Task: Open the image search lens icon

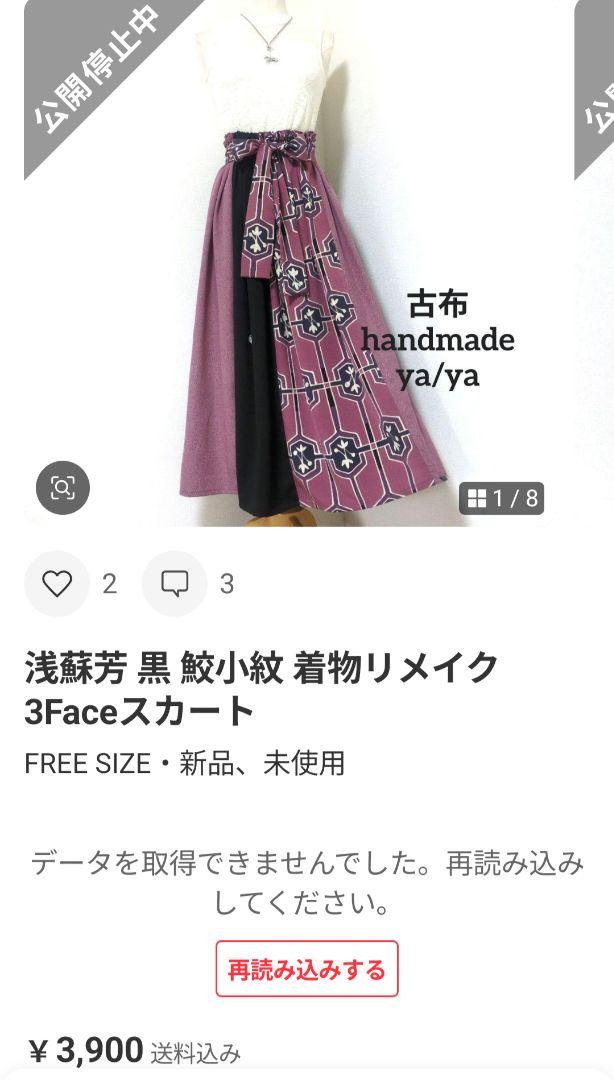Action: (63, 488)
